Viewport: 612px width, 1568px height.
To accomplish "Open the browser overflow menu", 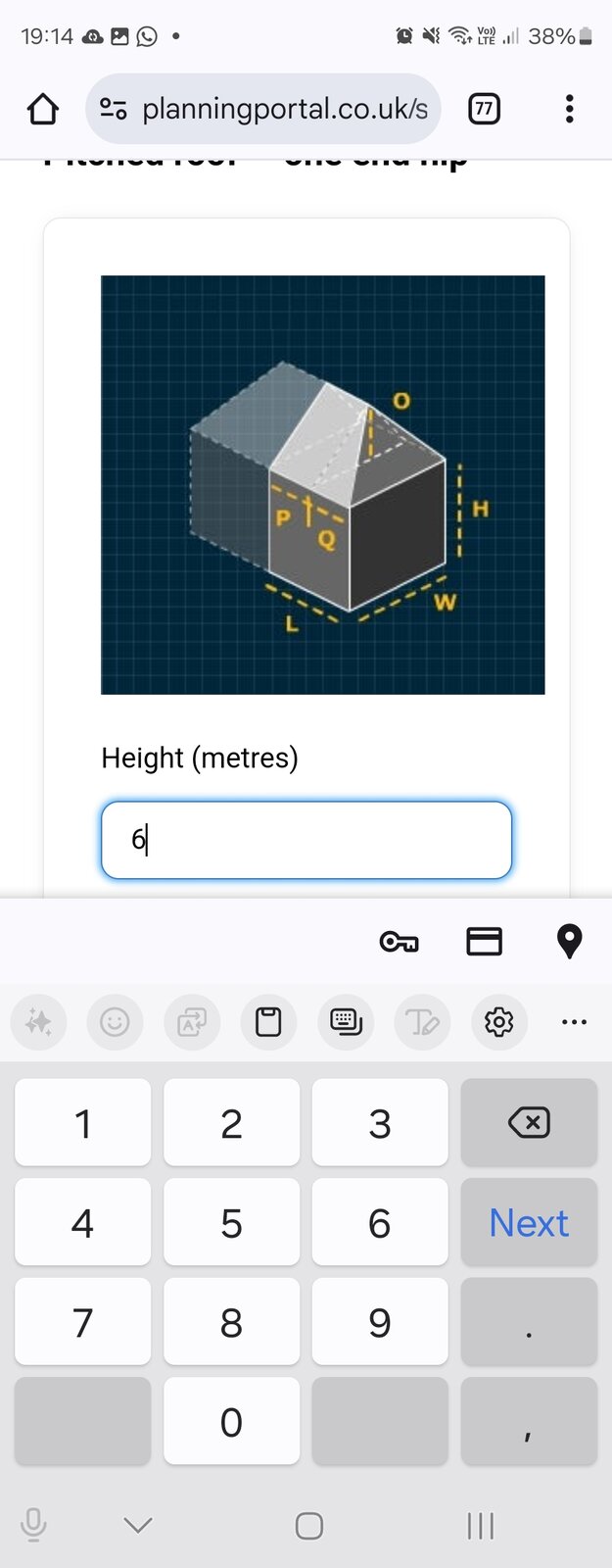I will point(569,109).
